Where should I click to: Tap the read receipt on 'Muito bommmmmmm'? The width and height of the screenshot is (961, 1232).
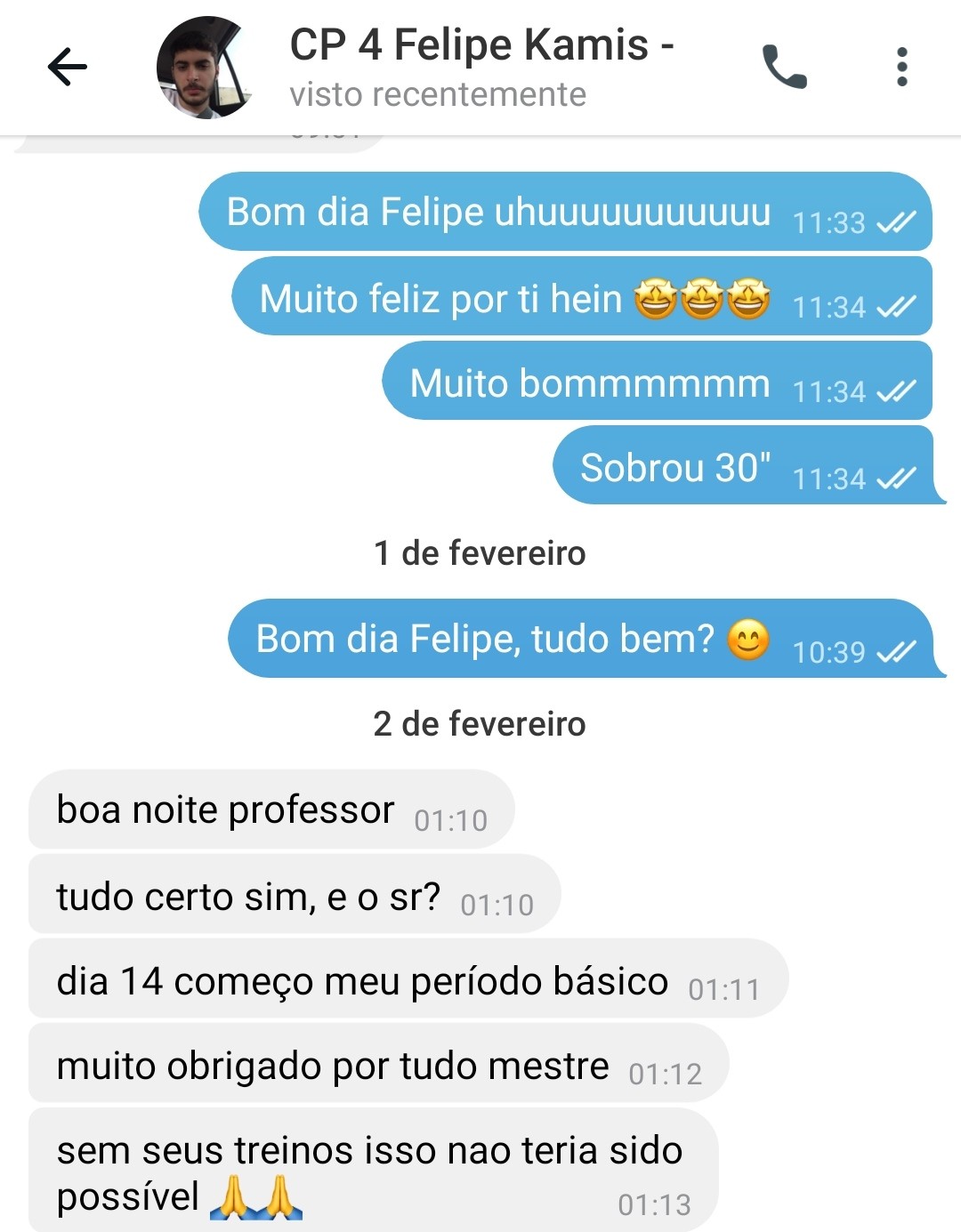click(x=897, y=393)
